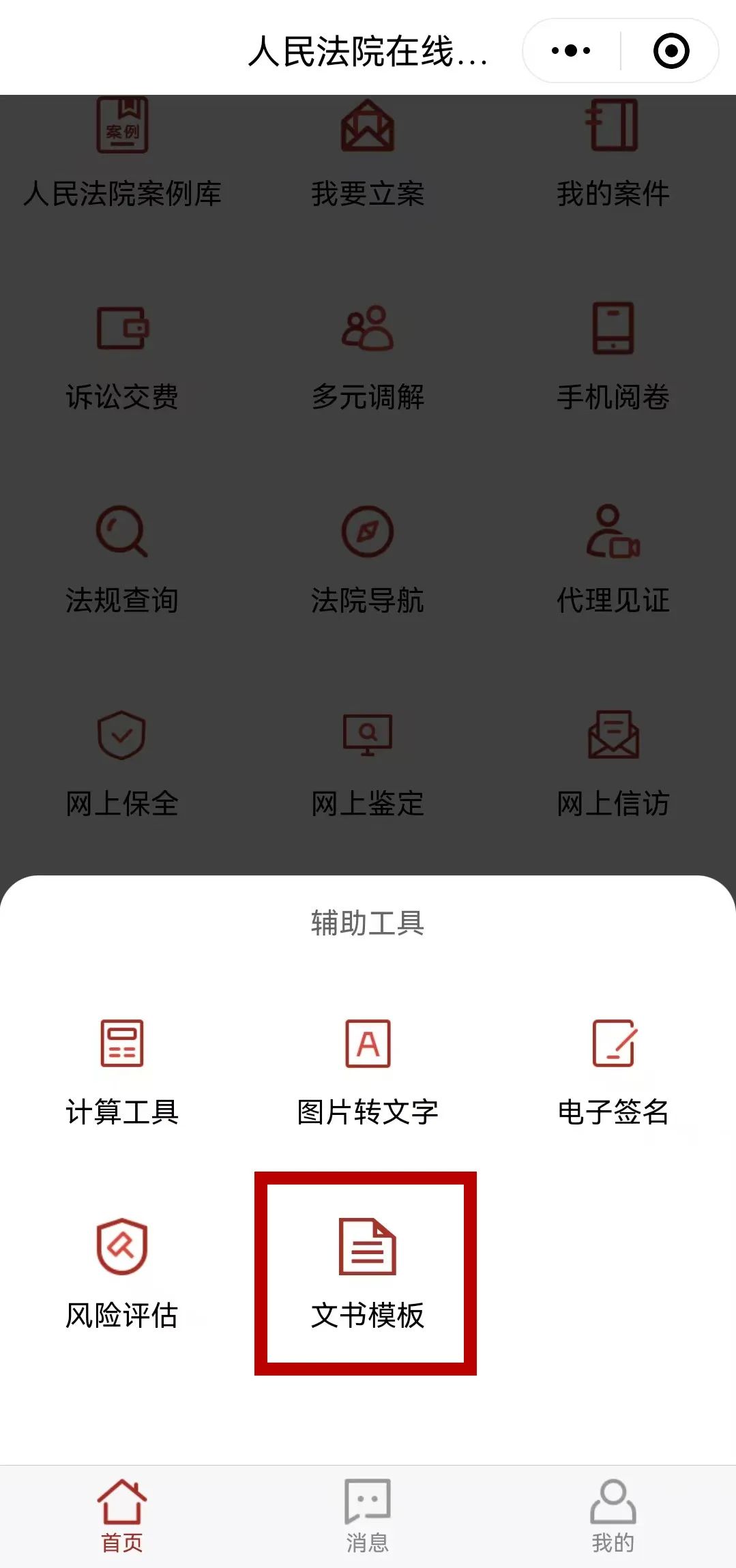Open 文书模板 templates
The height and width of the screenshot is (1568, 736).
pyautogui.click(x=366, y=1273)
